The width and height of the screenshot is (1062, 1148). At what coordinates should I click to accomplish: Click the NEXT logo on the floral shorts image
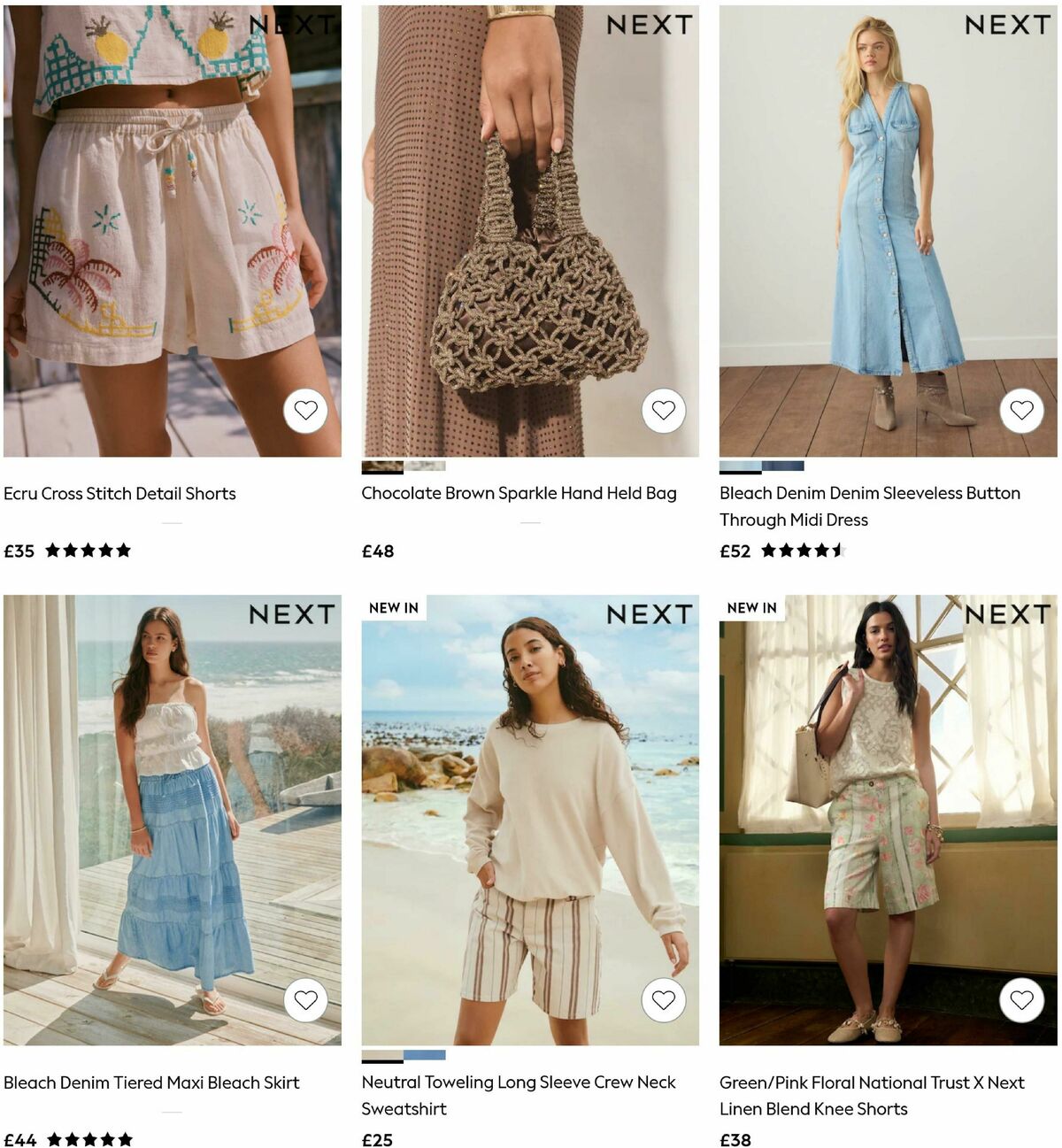pyautogui.click(x=1010, y=613)
